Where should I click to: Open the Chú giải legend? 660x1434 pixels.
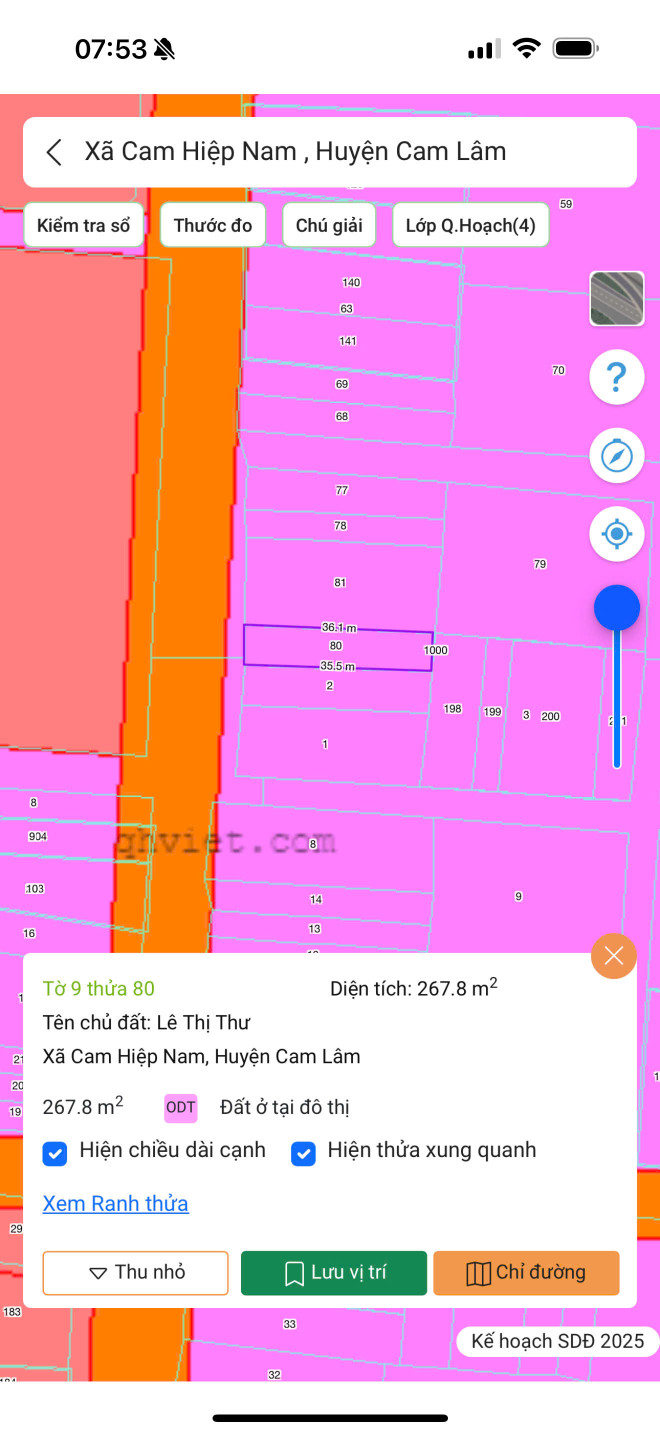click(329, 225)
